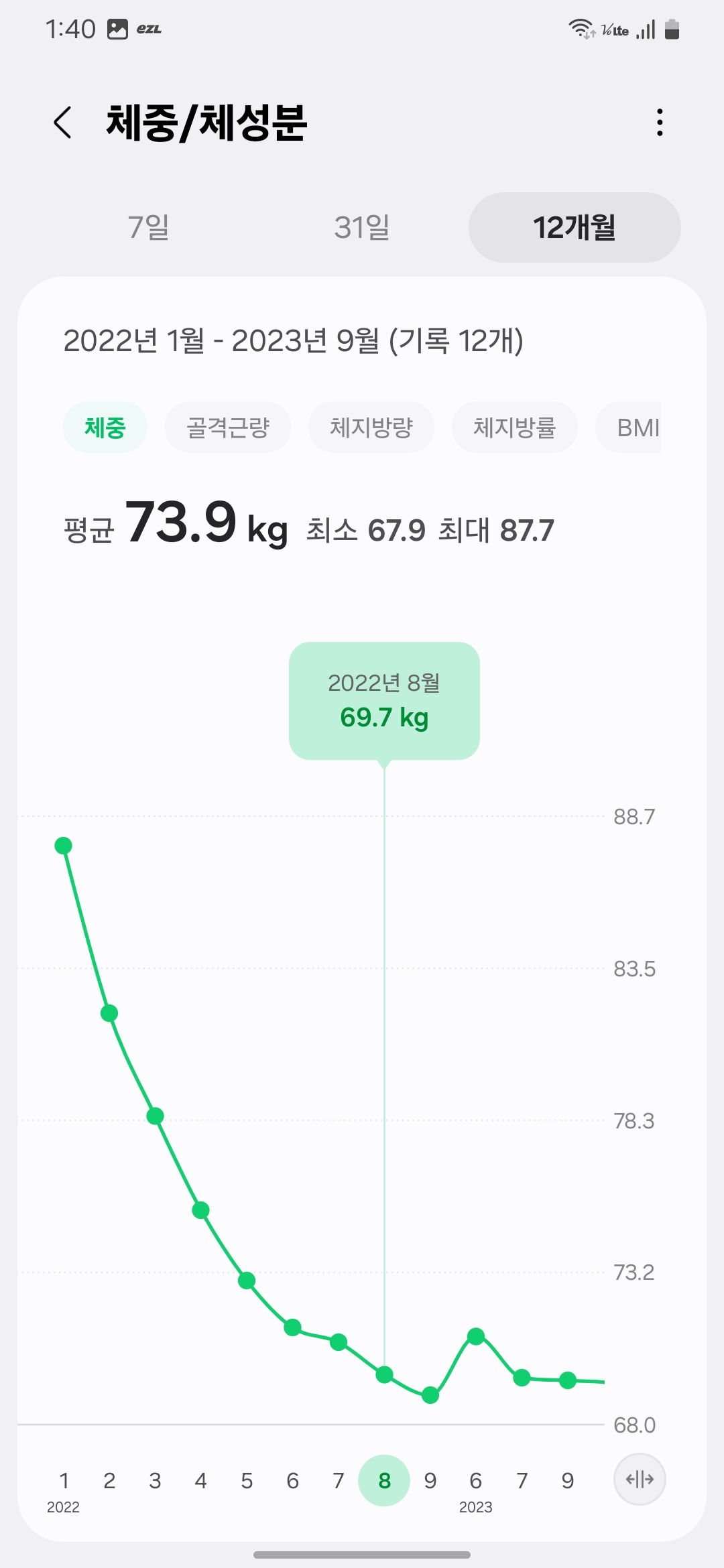Image resolution: width=724 pixels, height=1568 pixels.
Task: Switch to the 7일 tab
Action: pos(149,228)
